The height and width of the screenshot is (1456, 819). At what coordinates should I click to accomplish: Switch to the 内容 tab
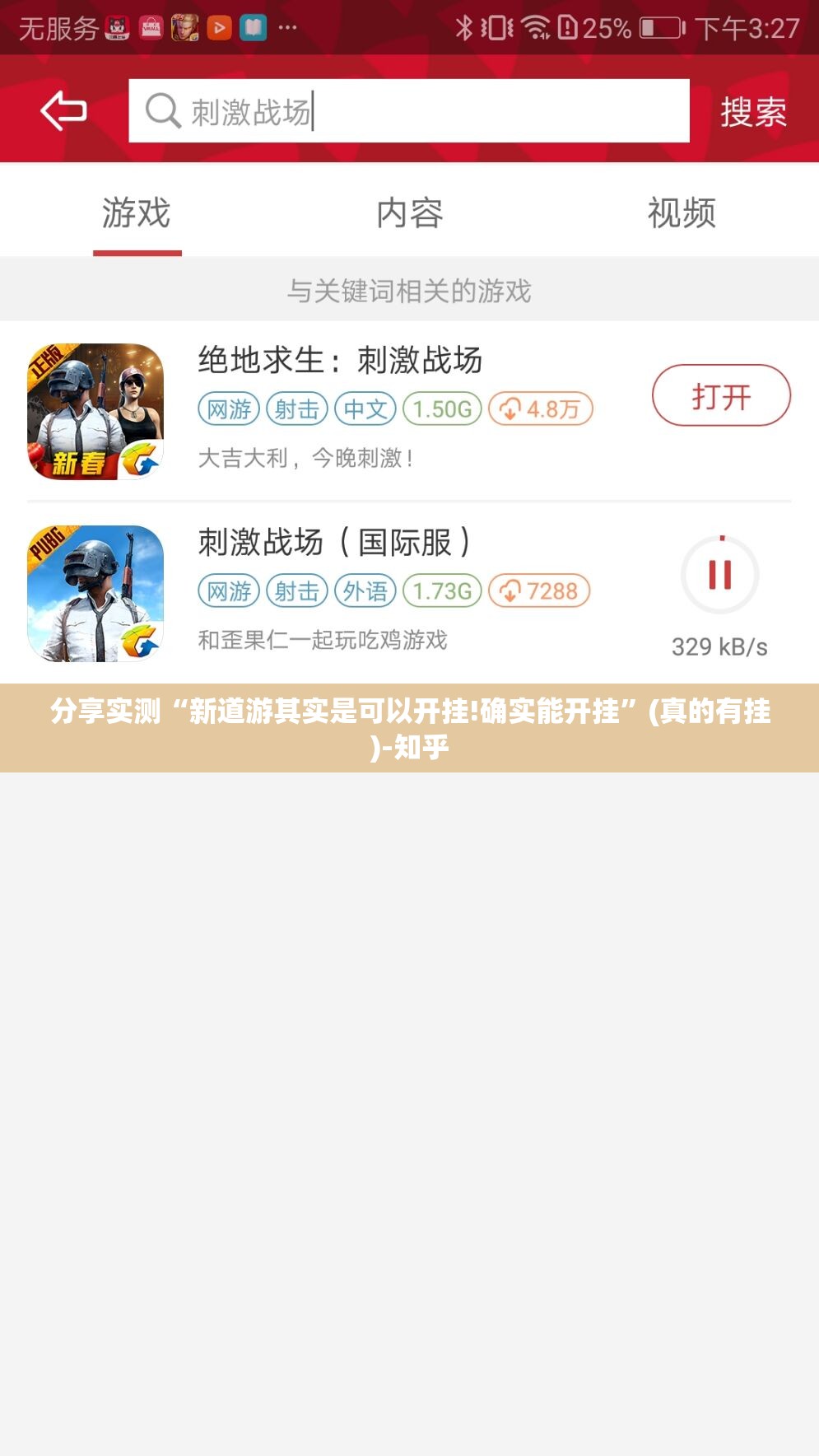[409, 212]
